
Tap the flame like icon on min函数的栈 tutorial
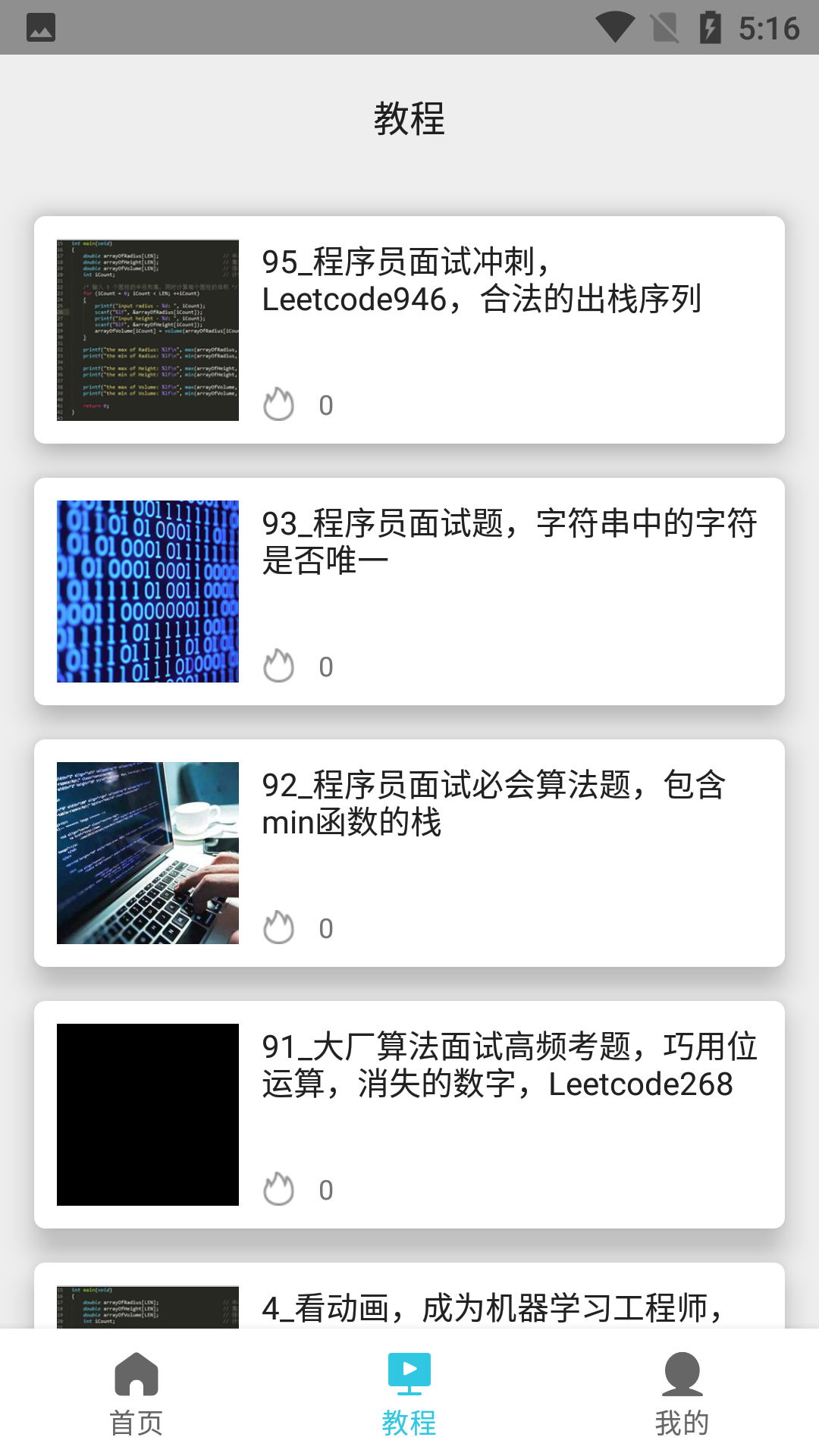[x=278, y=927]
